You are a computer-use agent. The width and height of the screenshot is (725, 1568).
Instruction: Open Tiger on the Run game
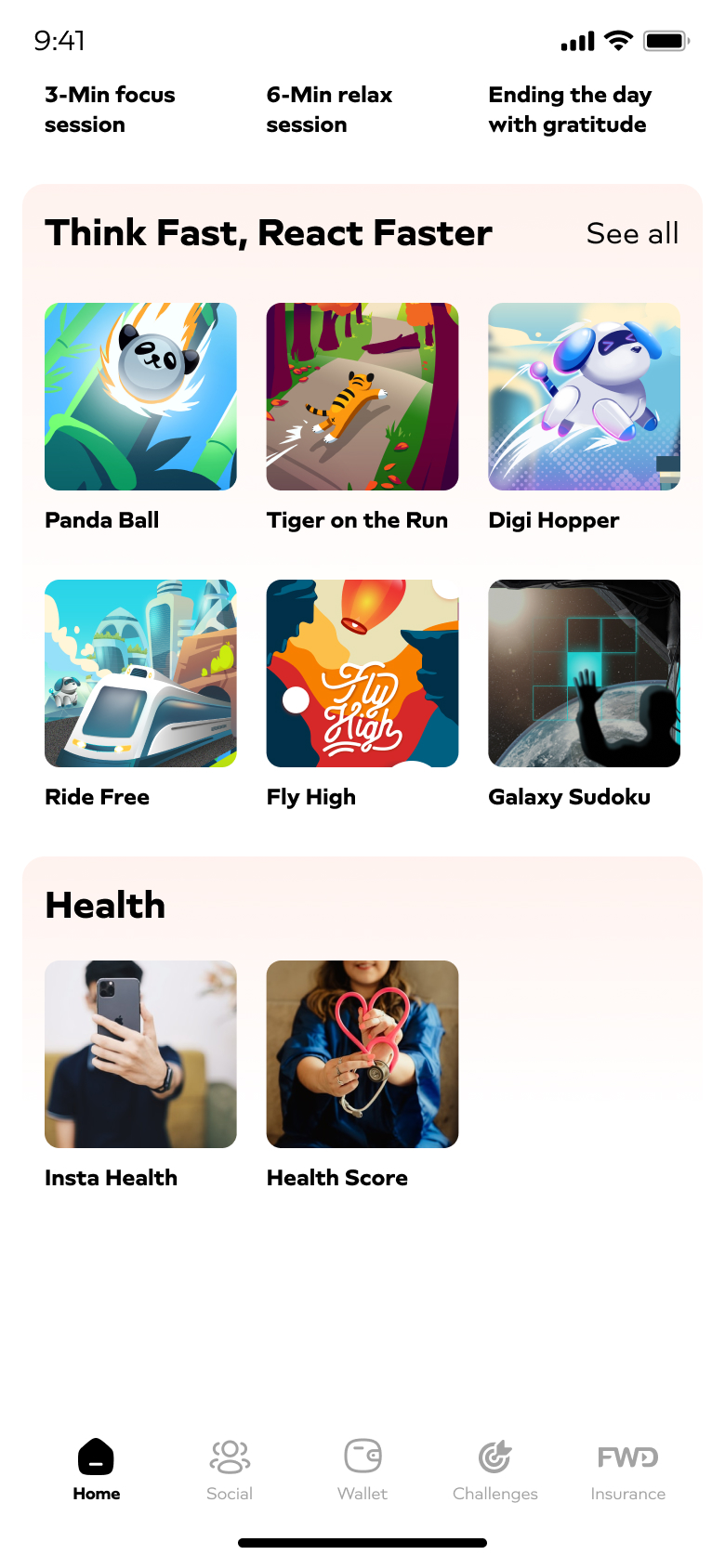(362, 397)
